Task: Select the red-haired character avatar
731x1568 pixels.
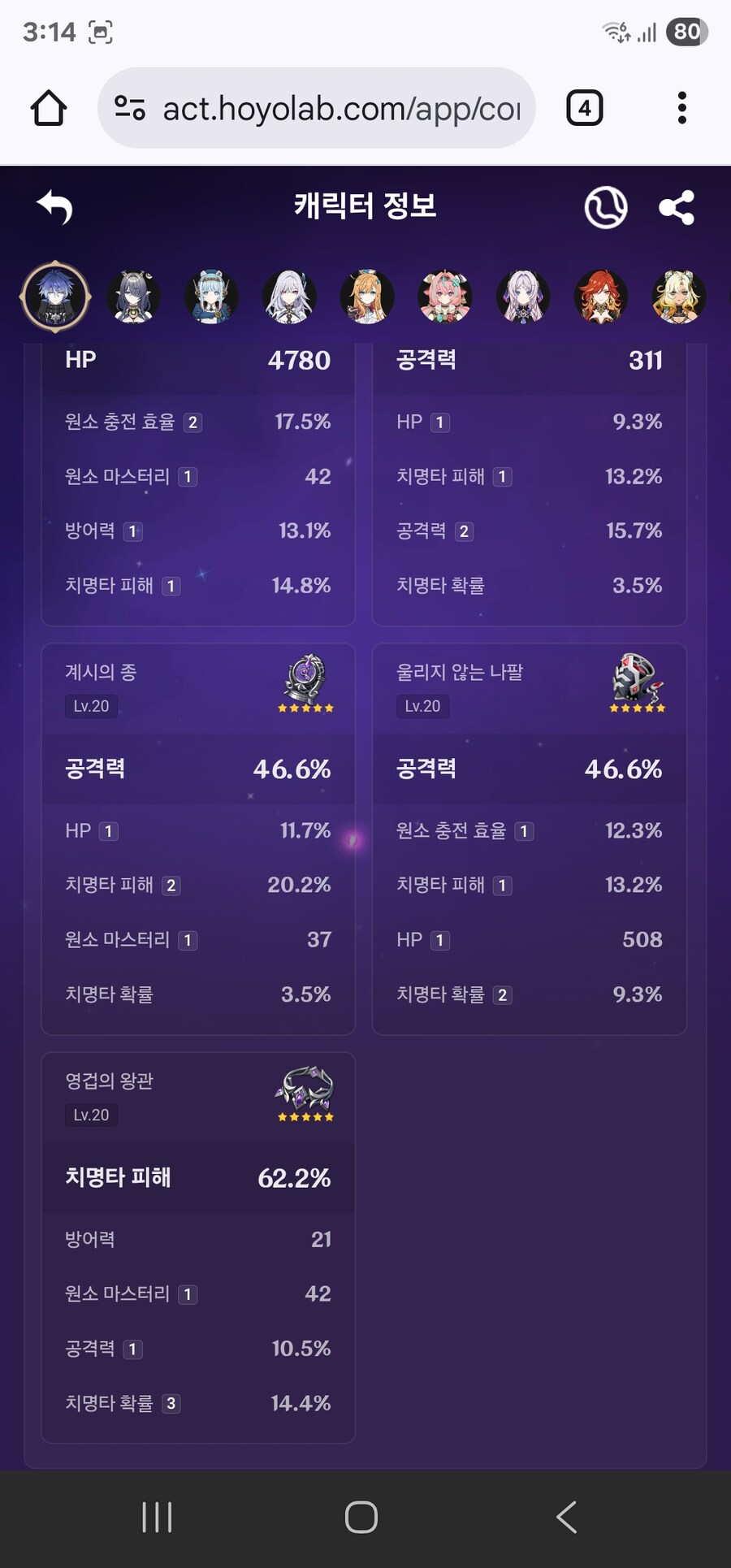Action: tap(601, 297)
